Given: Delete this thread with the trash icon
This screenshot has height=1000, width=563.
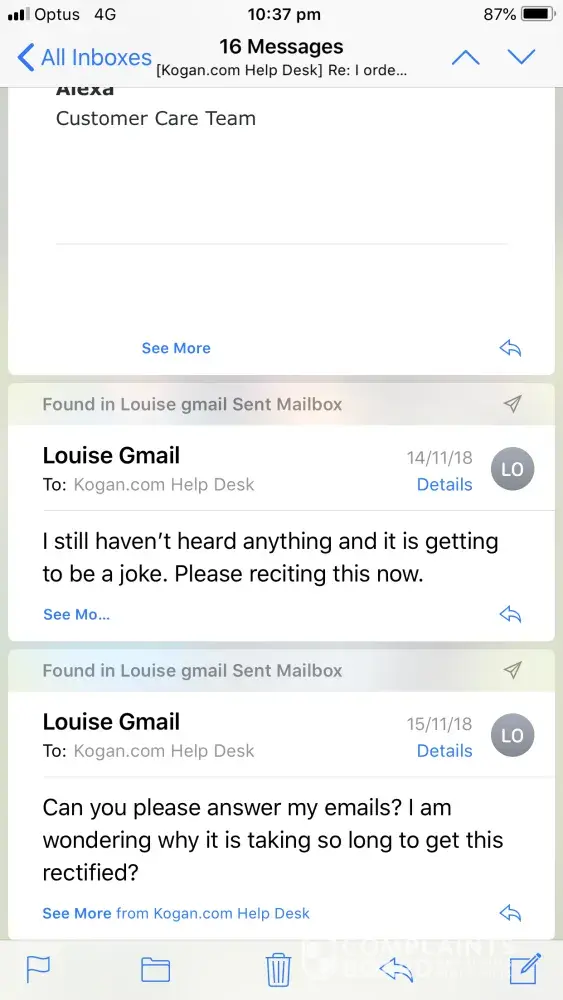Looking at the screenshot, I should pyautogui.click(x=278, y=970).
